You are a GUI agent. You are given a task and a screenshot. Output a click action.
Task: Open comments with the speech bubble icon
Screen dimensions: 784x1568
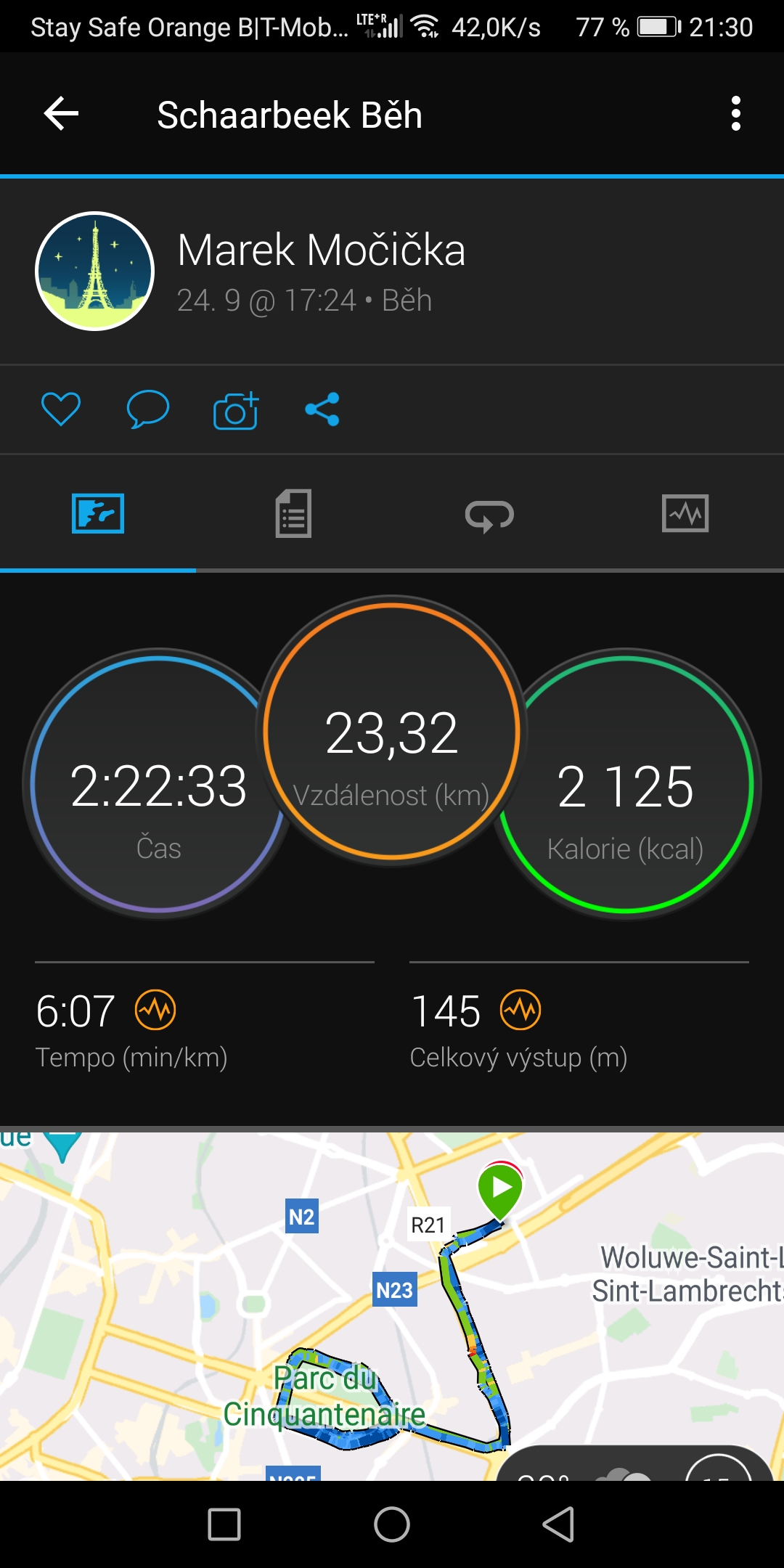pos(148,409)
